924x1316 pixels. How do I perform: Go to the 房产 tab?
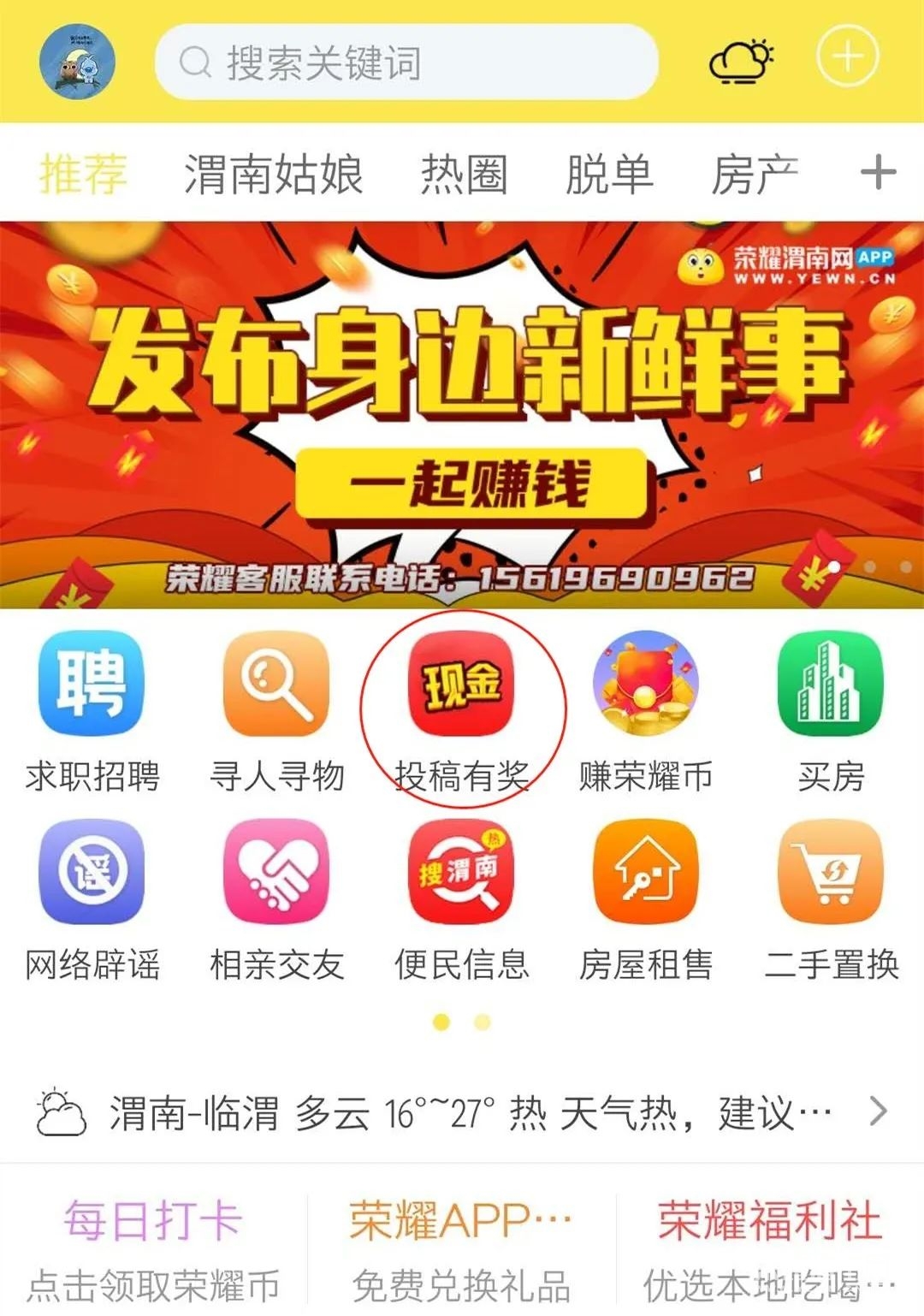(x=754, y=175)
